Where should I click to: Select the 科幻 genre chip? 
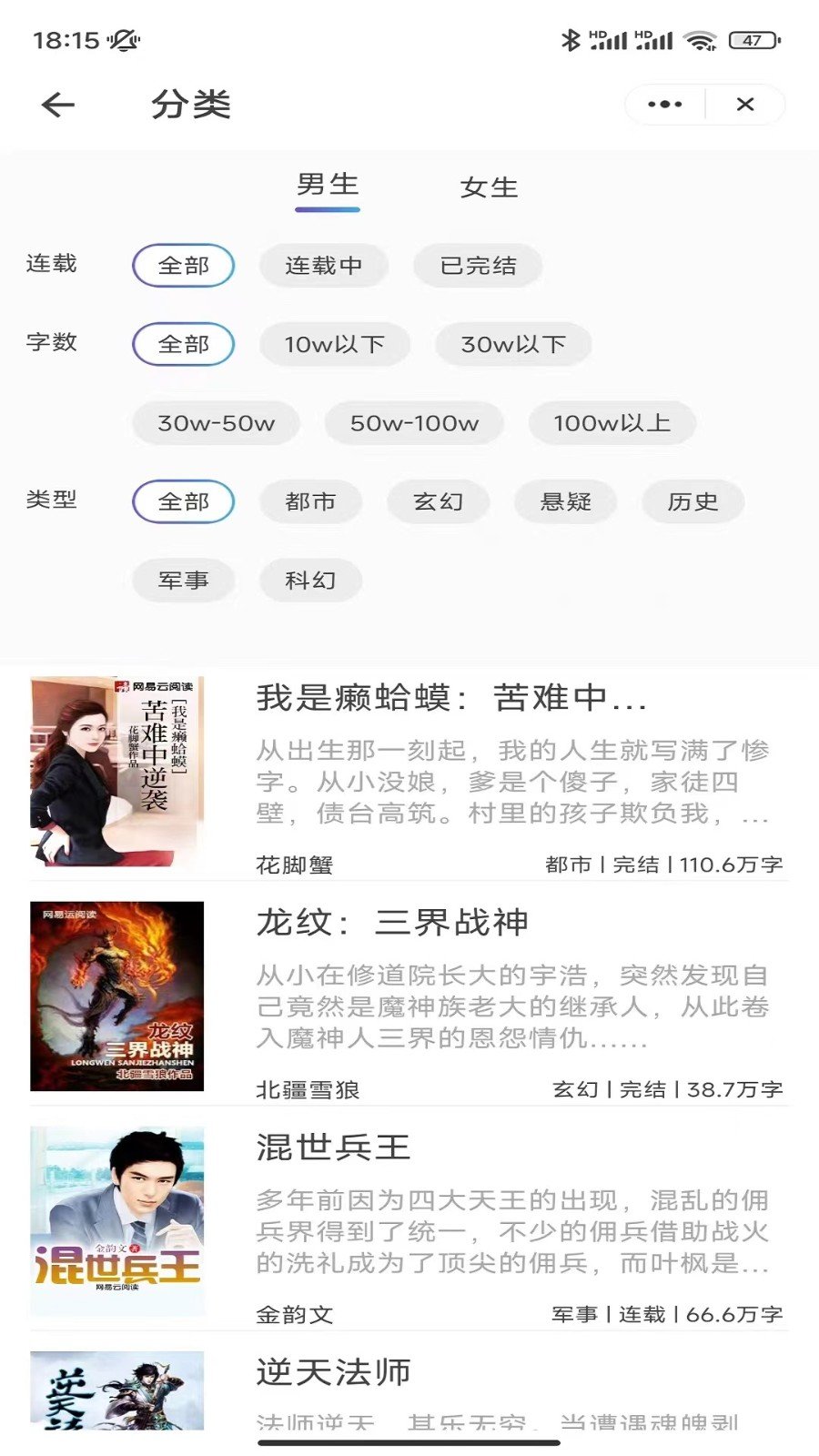tap(312, 580)
